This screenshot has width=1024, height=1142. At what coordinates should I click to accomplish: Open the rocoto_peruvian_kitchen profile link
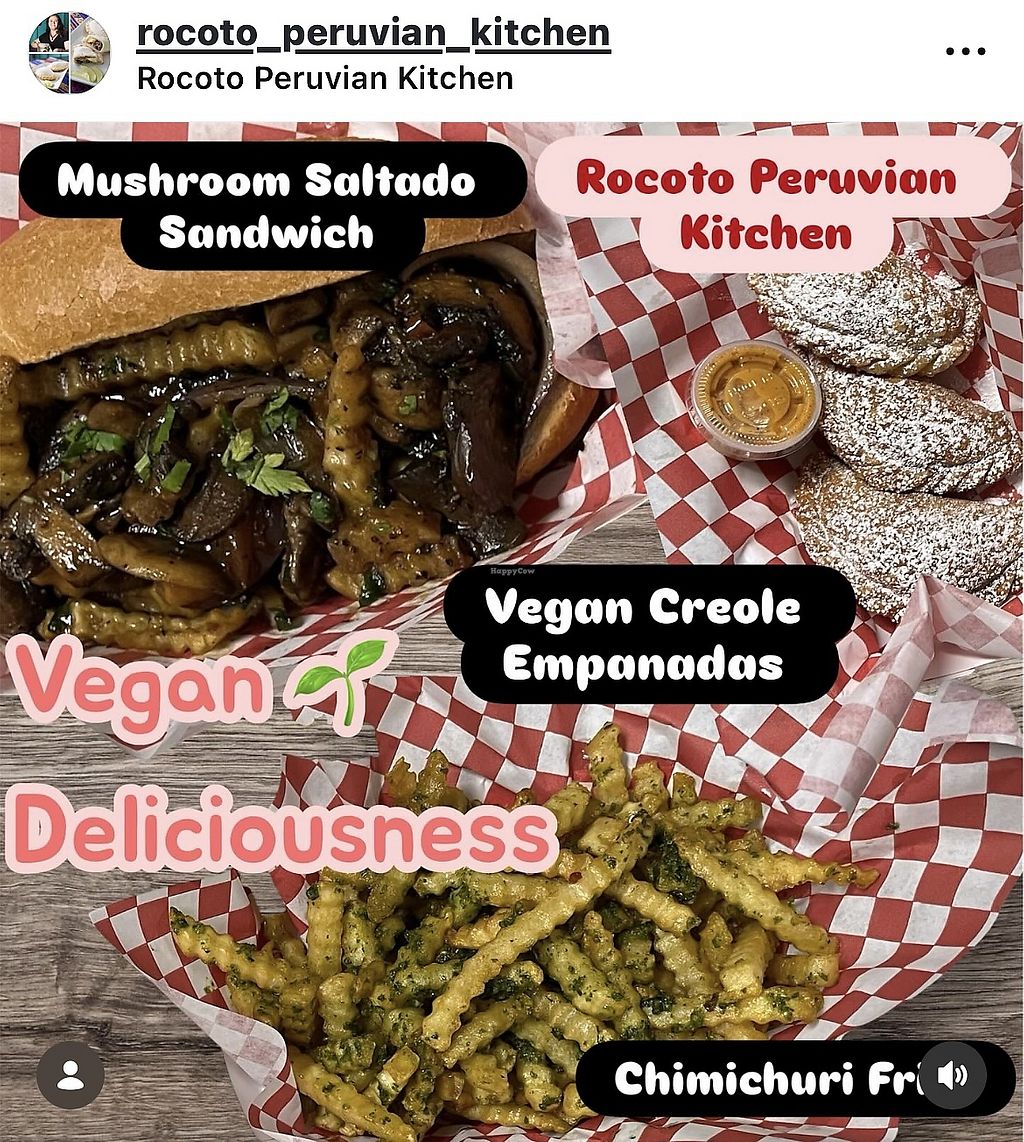[x=372, y=34]
